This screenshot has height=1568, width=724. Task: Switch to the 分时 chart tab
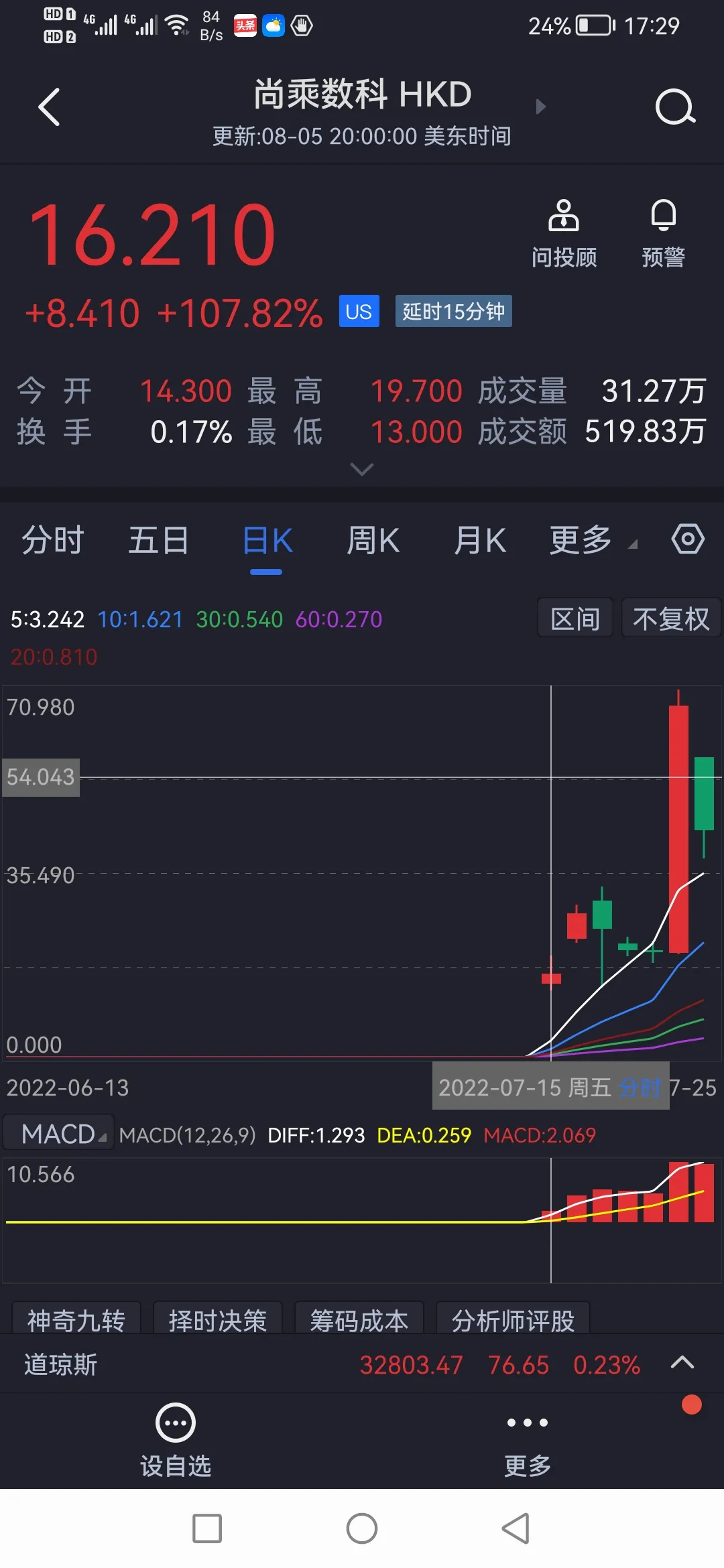coord(53,541)
